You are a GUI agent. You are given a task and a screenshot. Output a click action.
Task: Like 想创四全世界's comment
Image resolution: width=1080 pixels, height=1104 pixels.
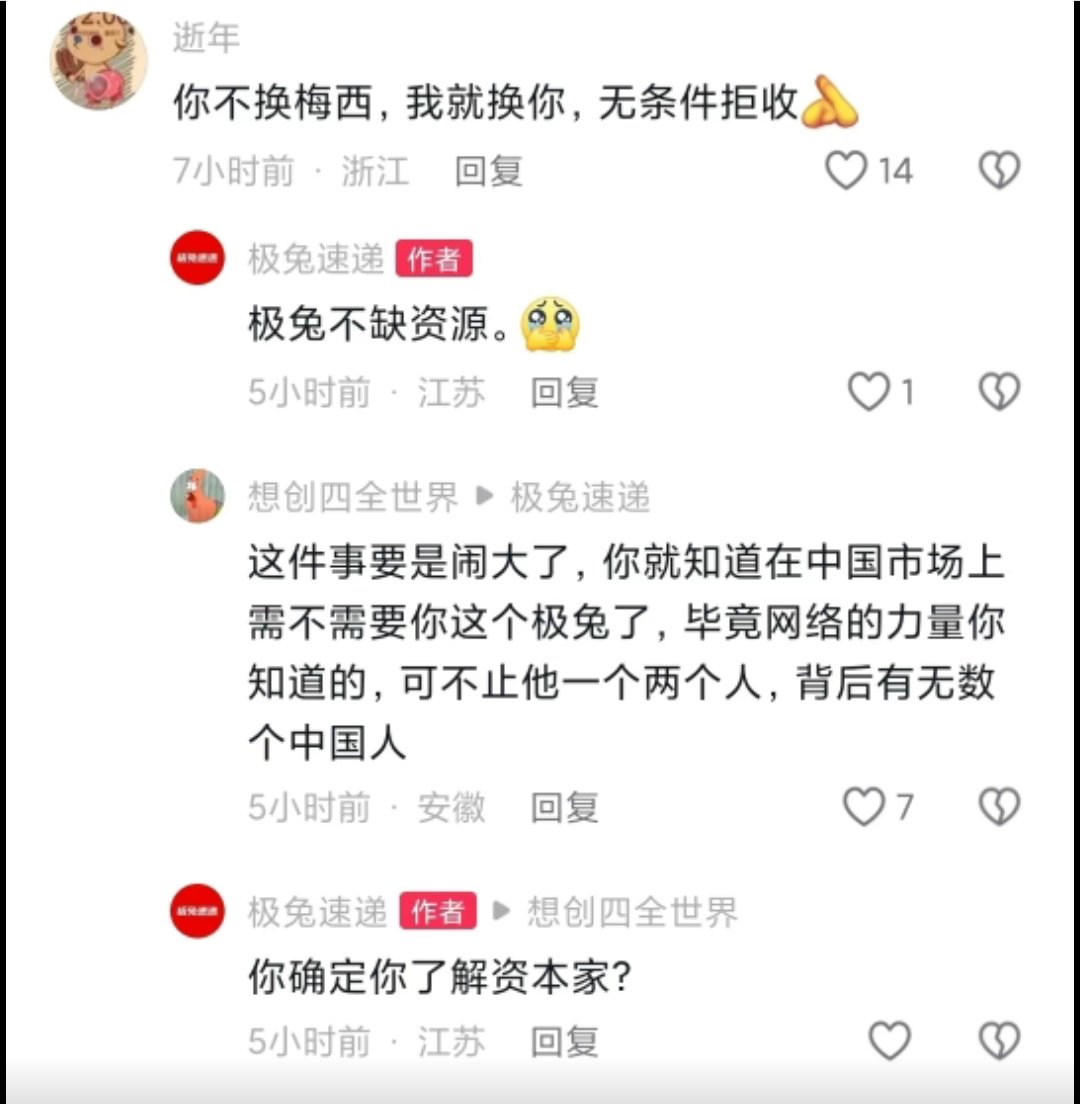(x=864, y=806)
